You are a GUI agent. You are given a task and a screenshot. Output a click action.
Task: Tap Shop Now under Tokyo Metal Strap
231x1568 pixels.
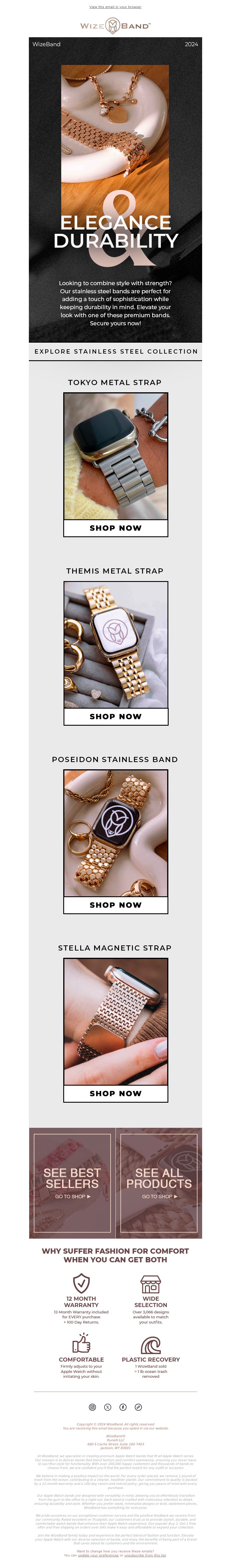(x=115, y=528)
